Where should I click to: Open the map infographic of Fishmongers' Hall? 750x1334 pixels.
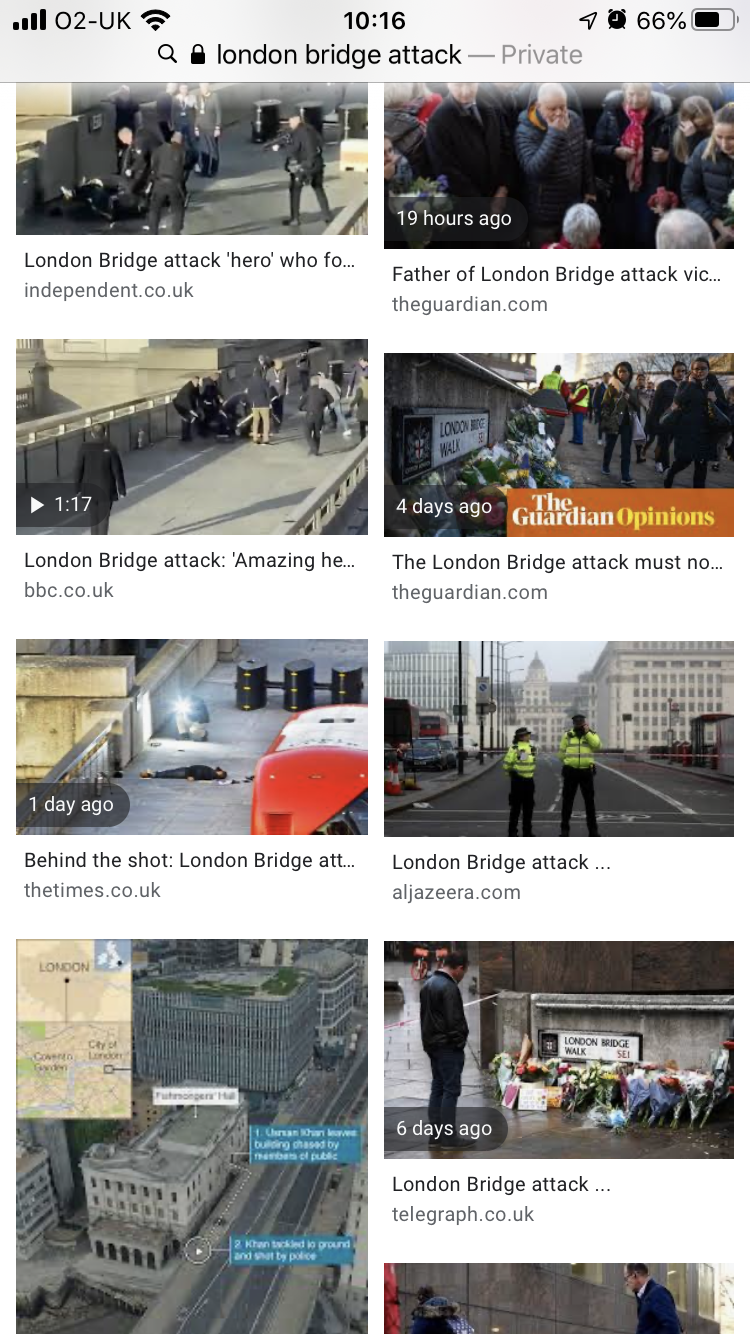[191, 1135]
